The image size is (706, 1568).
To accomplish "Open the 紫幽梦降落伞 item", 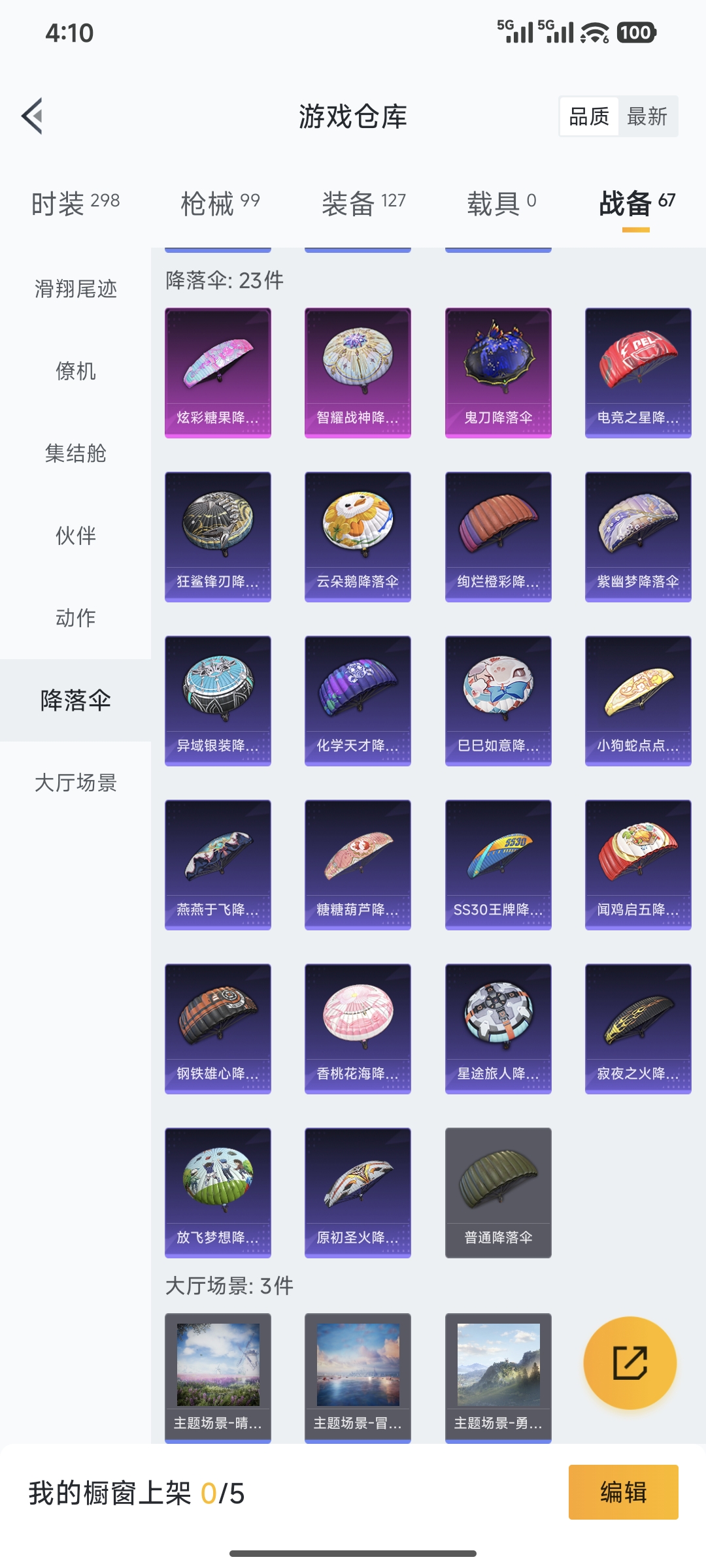I will tap(637, 536).
